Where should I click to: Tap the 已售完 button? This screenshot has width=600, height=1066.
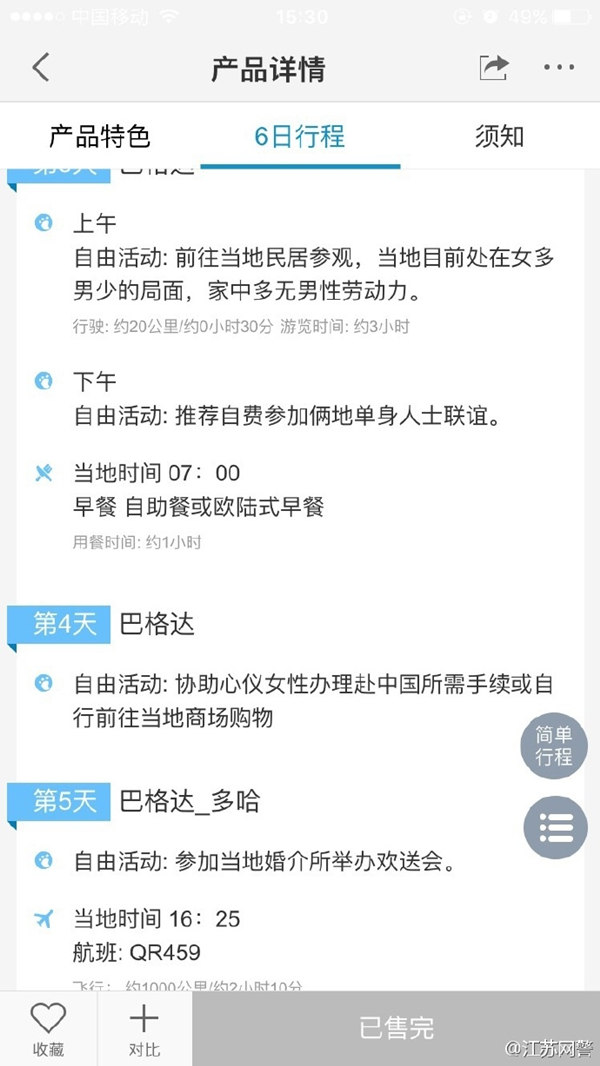tap(396, 1028)
